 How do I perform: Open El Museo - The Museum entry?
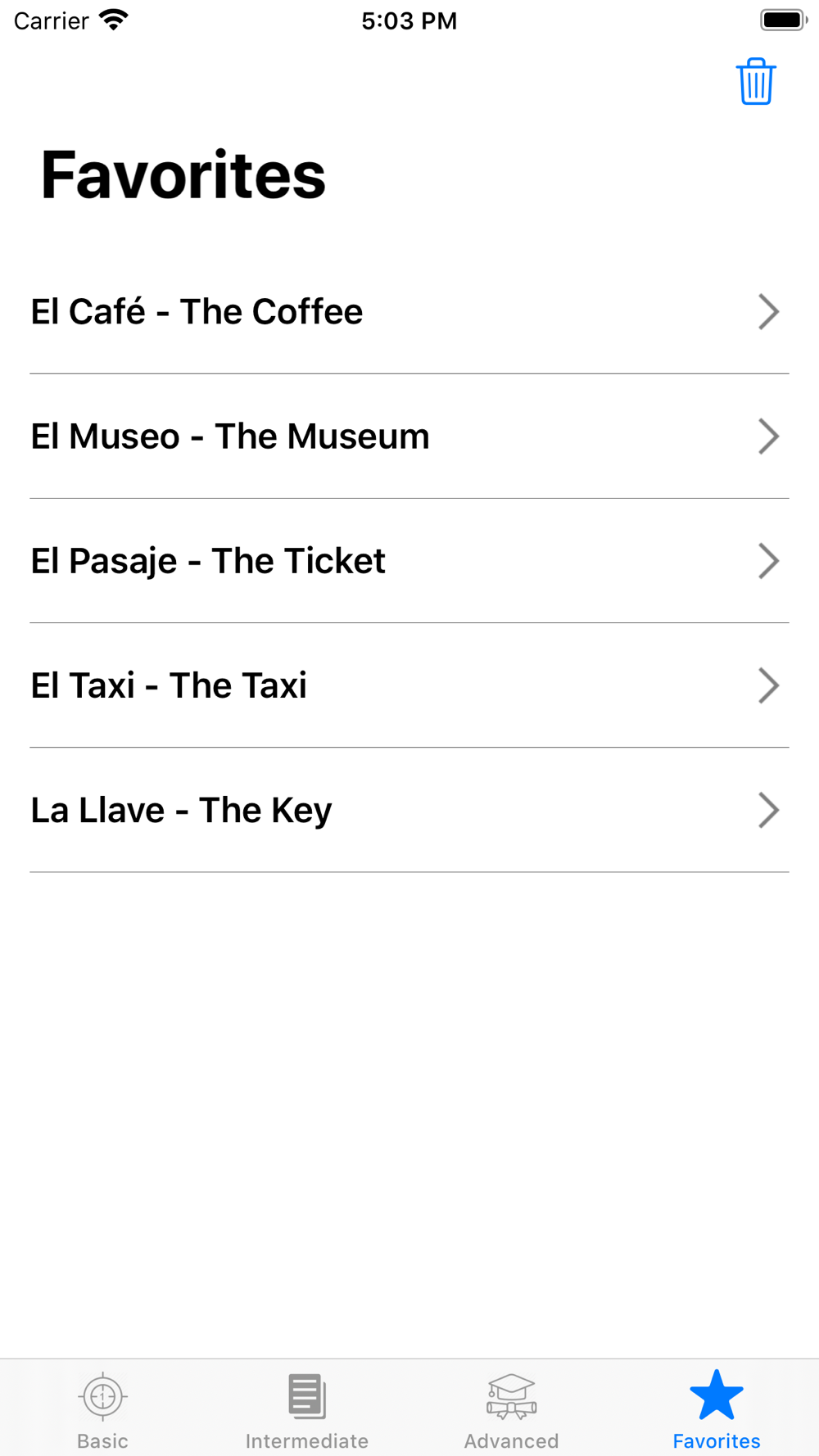tap(409, 436)
